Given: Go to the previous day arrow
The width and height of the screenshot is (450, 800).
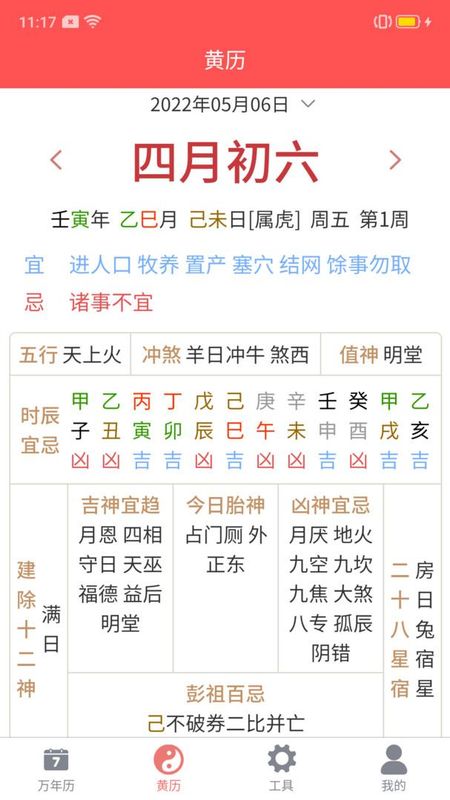Looking at the screenshot, I should 56,160.
